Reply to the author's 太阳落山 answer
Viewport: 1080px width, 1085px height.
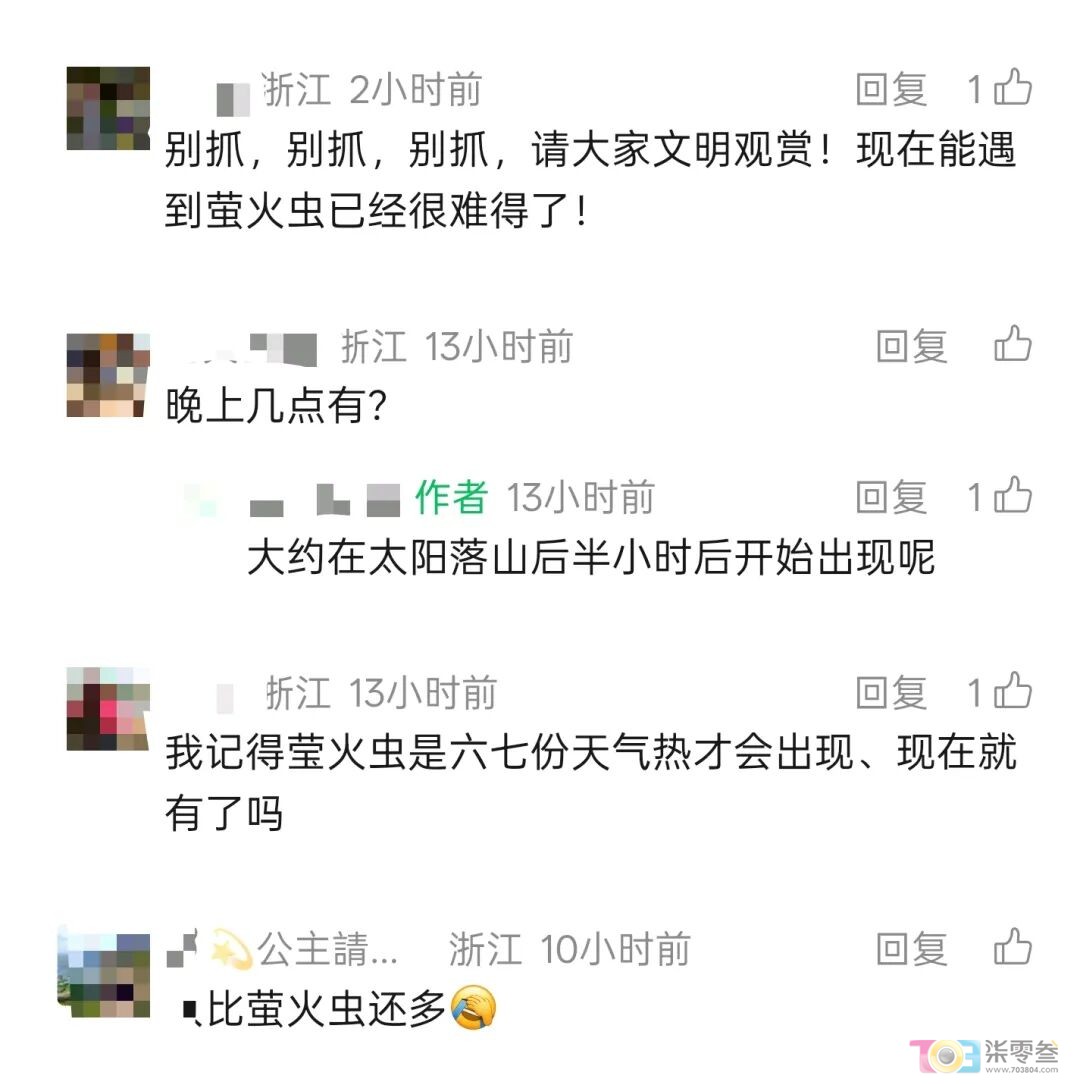coord(891,497)
